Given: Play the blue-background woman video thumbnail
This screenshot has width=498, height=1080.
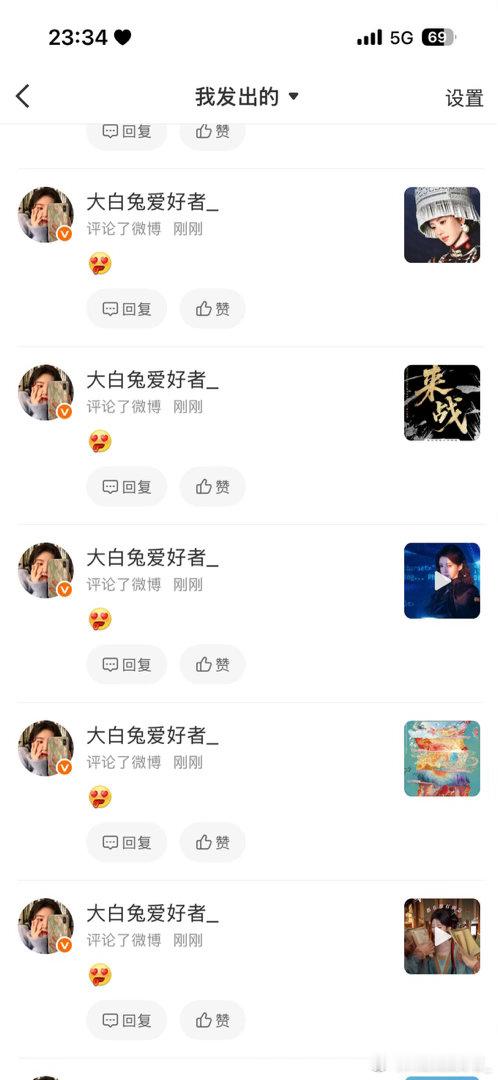Looking at the screenshot, I should pyautogui.click(x=442, y=580).
